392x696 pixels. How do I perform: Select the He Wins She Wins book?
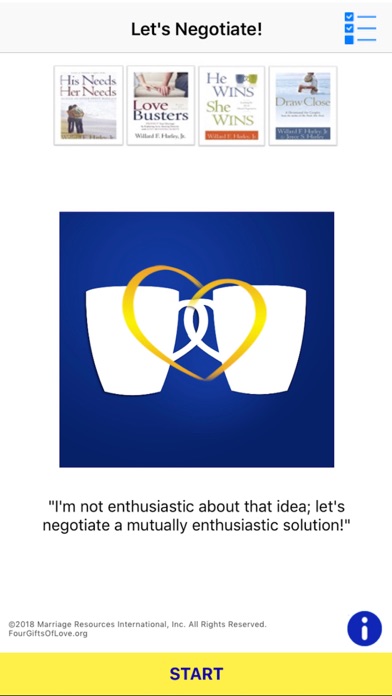(x=232, y=105)
